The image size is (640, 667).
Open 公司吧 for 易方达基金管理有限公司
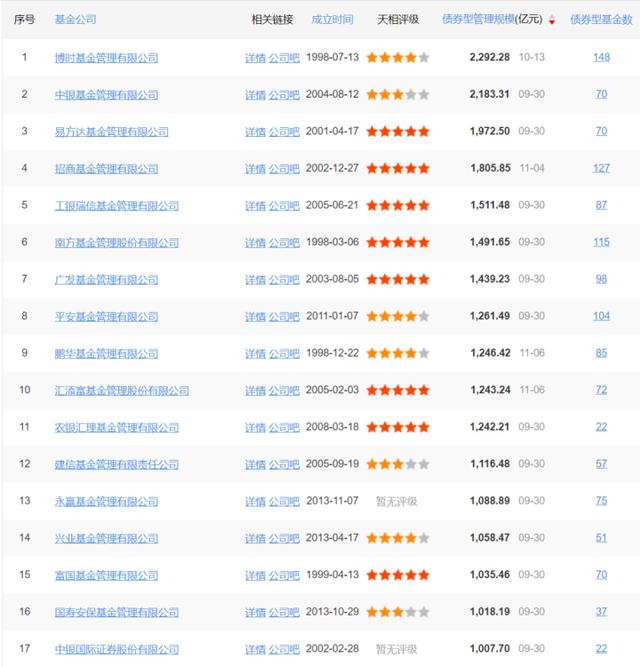(284, 132)
